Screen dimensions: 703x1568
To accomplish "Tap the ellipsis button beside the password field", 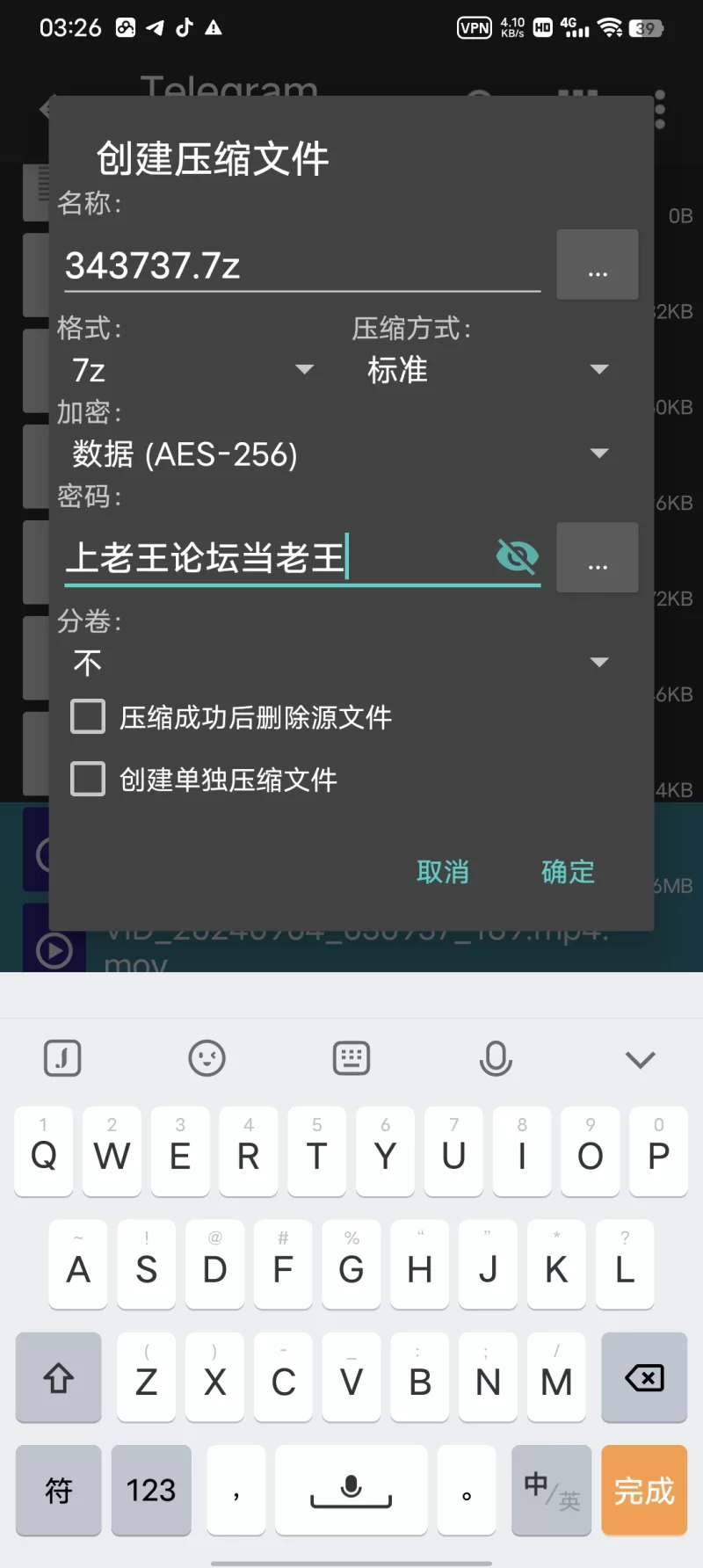I will pyautogui.click(x=598, y=558).
